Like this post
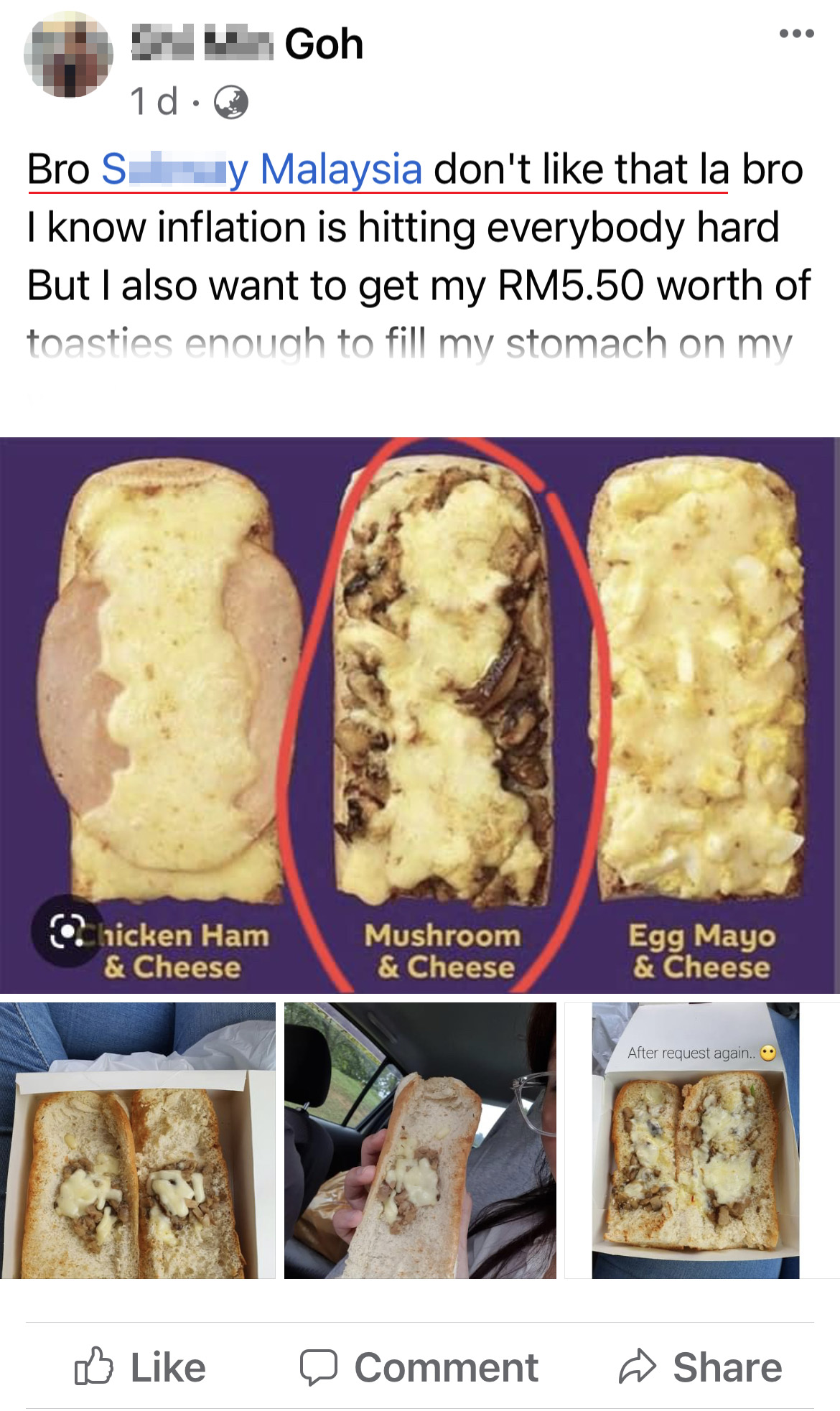 click(141, 1367)
